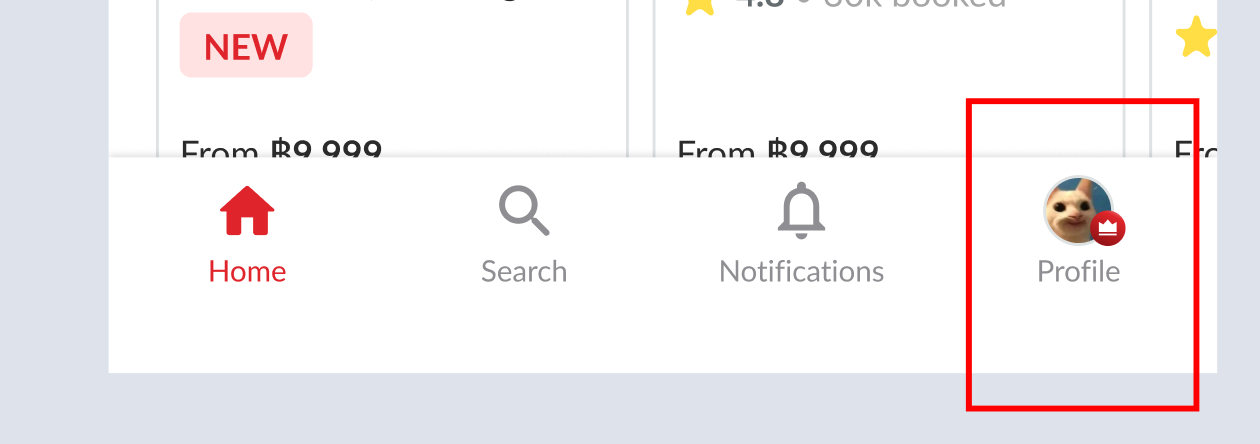The height and width of the screenshot is (444, 1260).
Task: Open the Notifications tab
Action: [801, 235]
